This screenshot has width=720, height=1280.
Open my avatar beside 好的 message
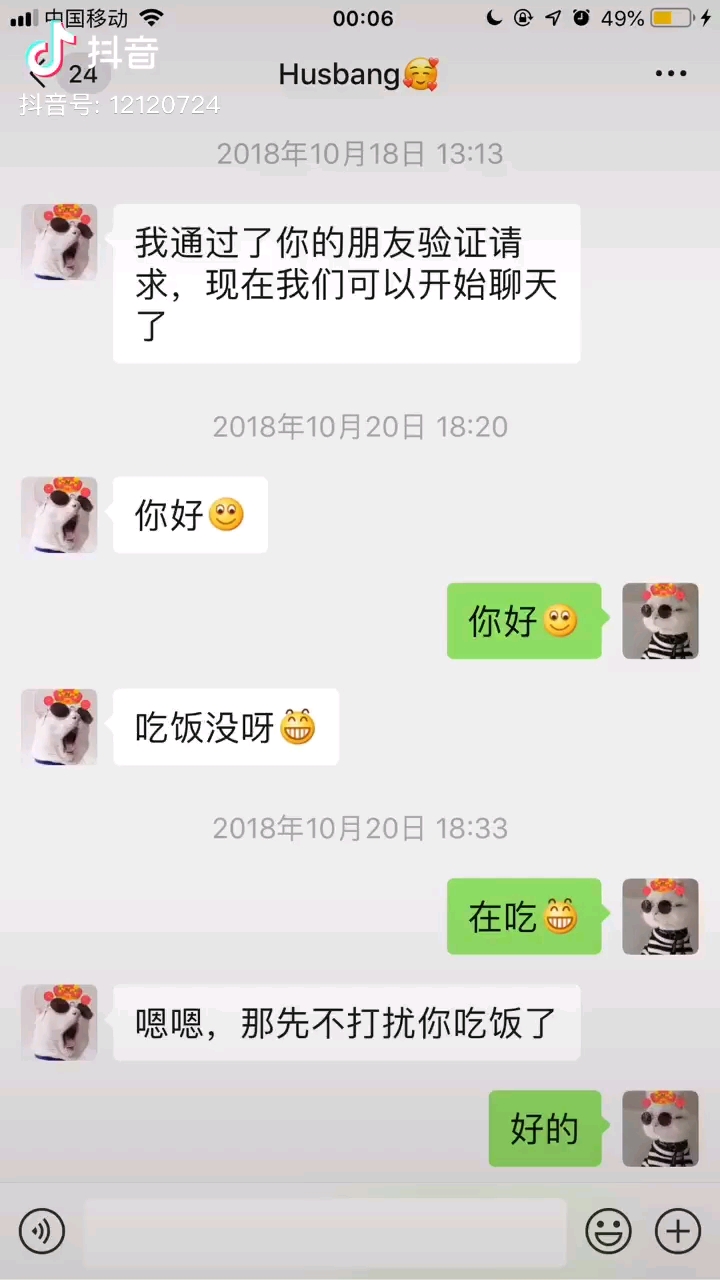coord(660,1128)
